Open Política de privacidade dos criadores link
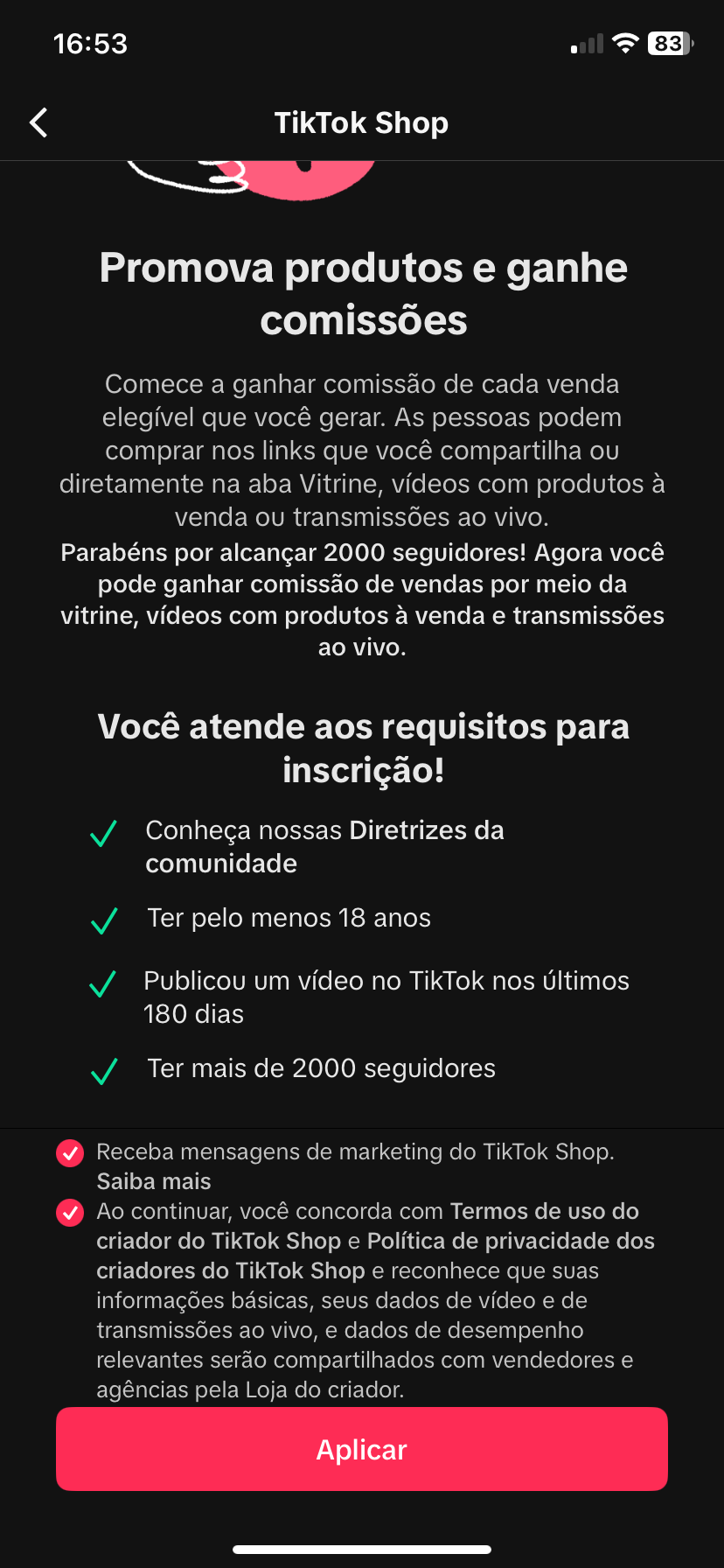 point(510,1242)
